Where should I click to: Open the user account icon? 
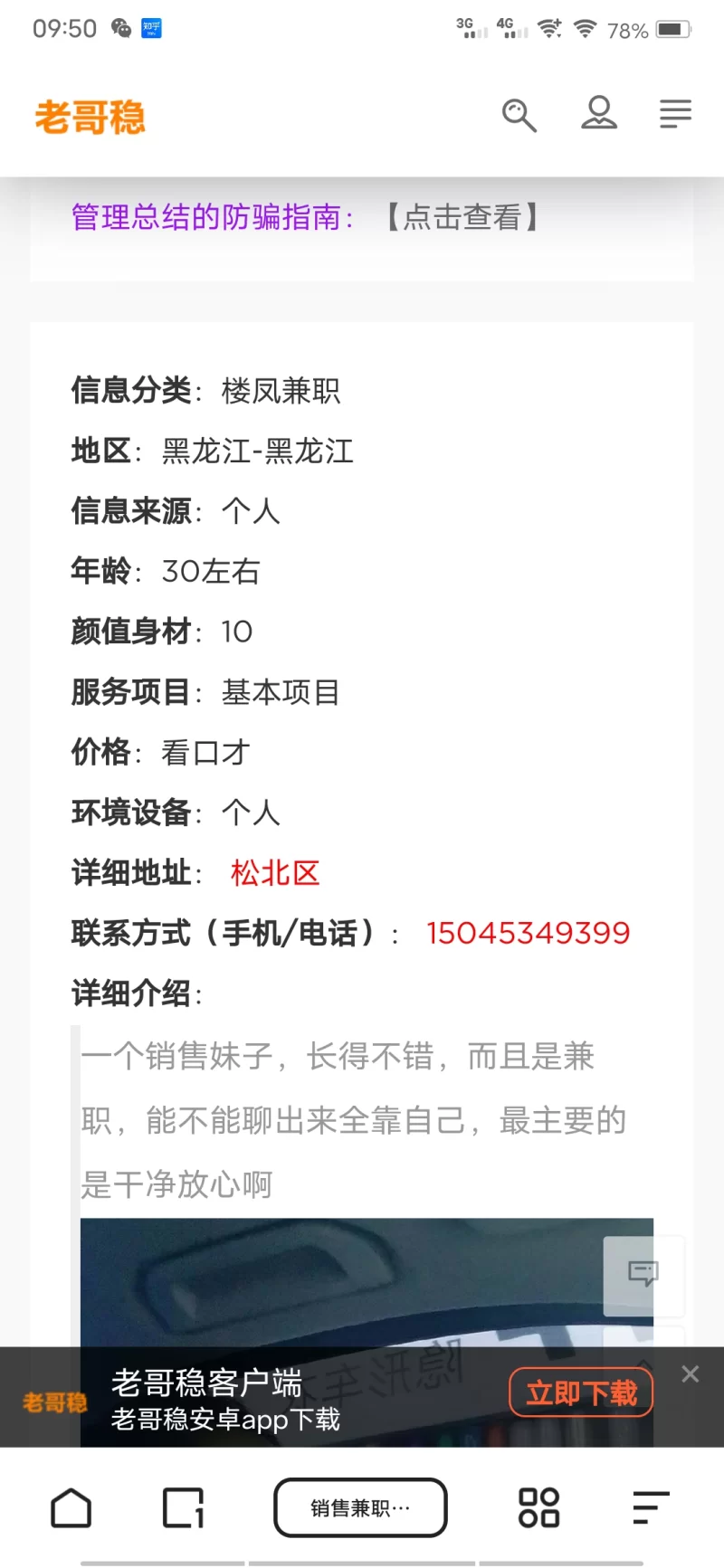pos(598,113)
